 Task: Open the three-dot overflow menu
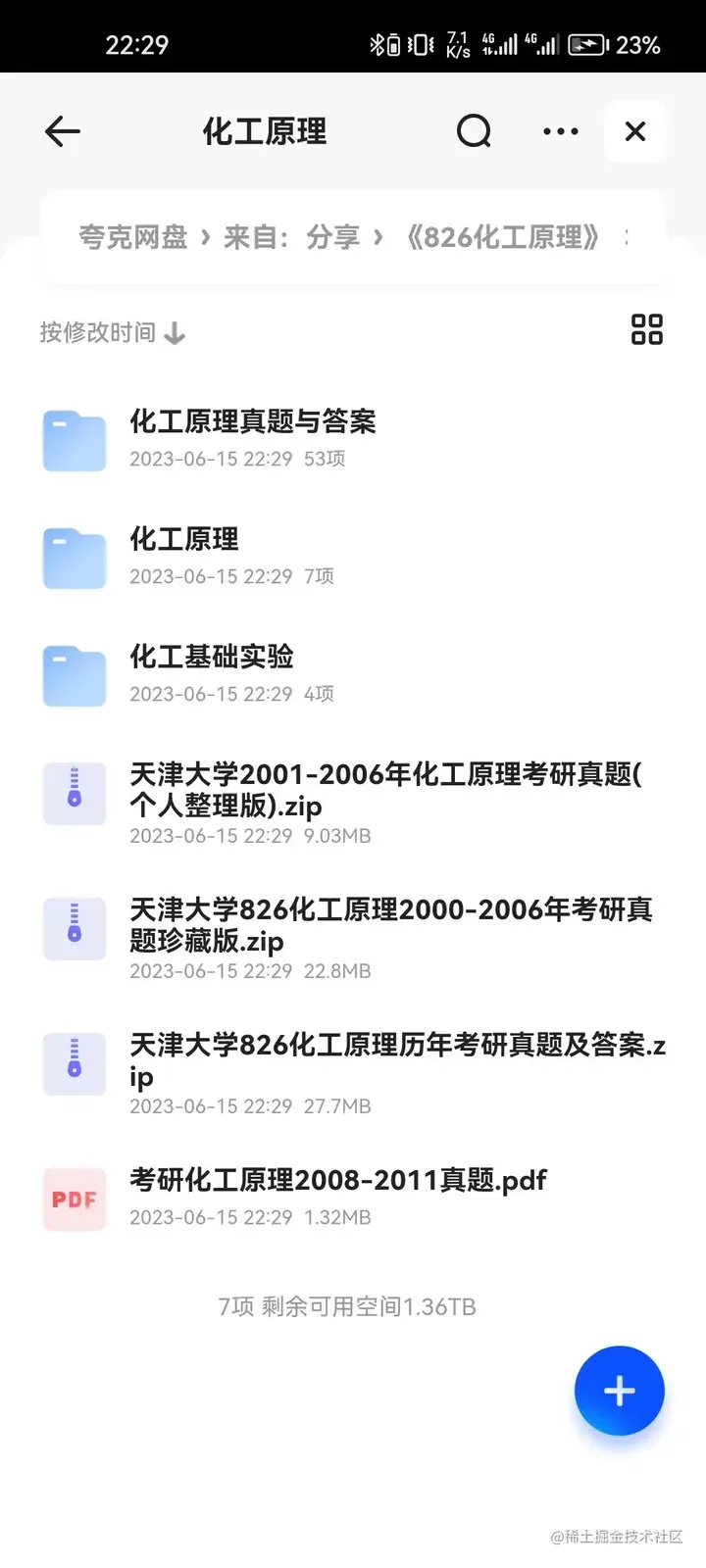click(560, 131)
